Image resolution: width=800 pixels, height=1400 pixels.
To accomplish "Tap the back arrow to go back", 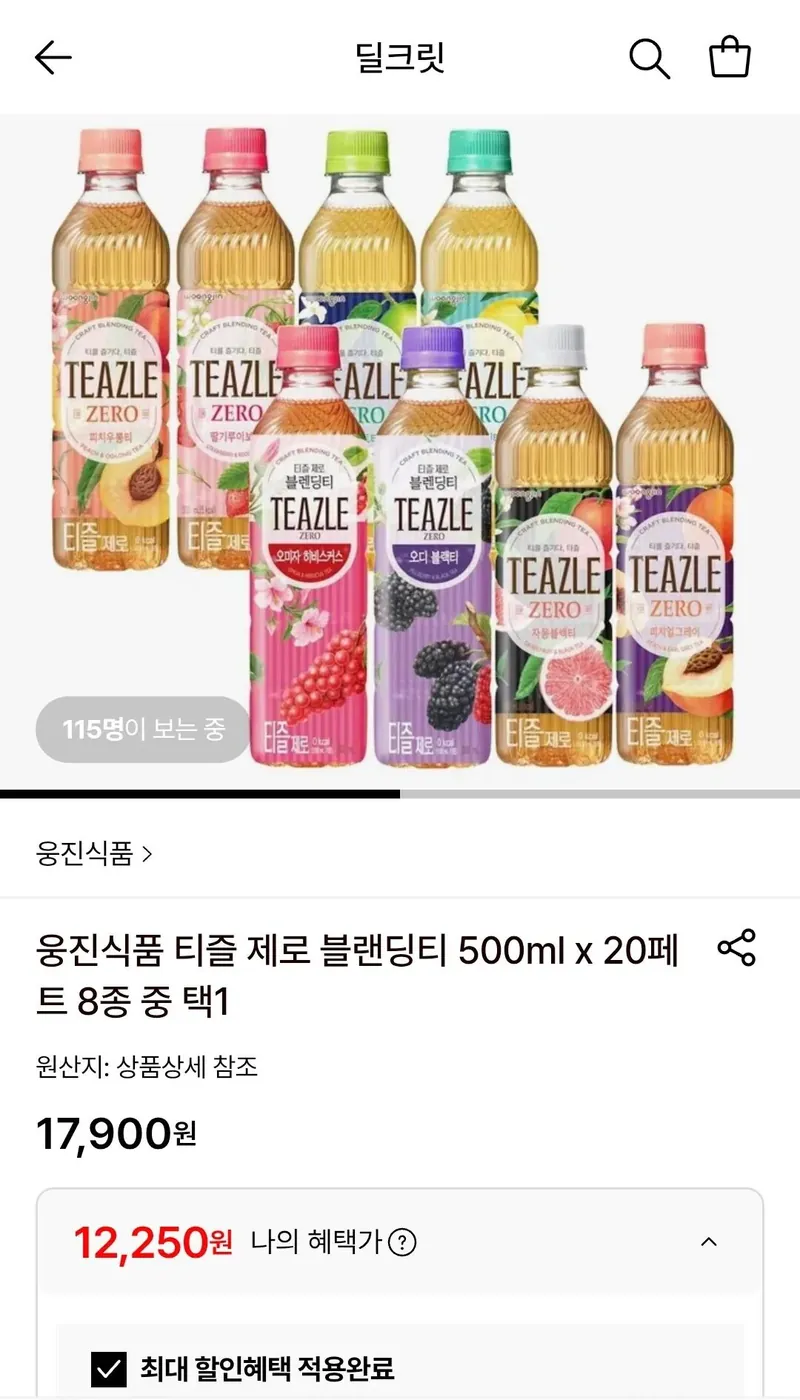I will pyautogui.click(x=53, y=58).
